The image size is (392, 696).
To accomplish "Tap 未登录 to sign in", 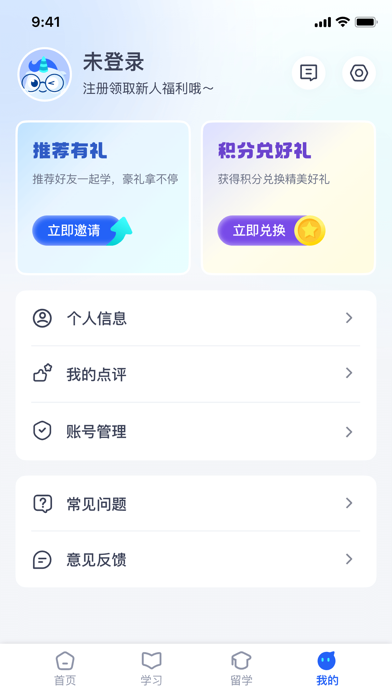I will pos(114,62).
